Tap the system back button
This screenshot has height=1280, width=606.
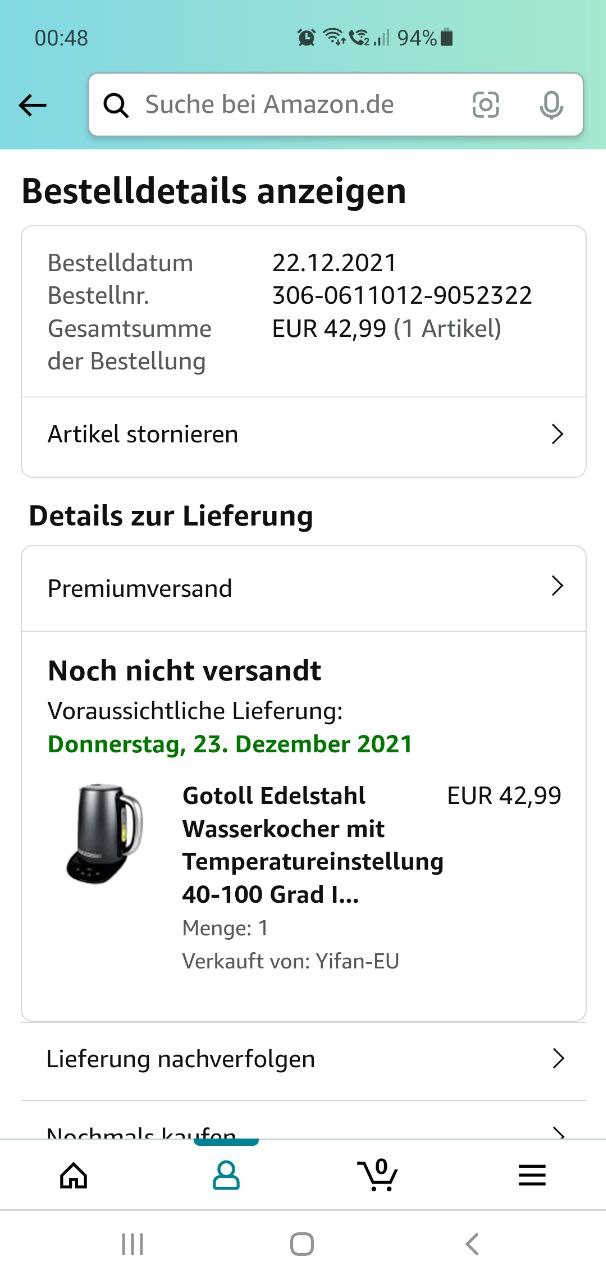tap(472, 1244)
